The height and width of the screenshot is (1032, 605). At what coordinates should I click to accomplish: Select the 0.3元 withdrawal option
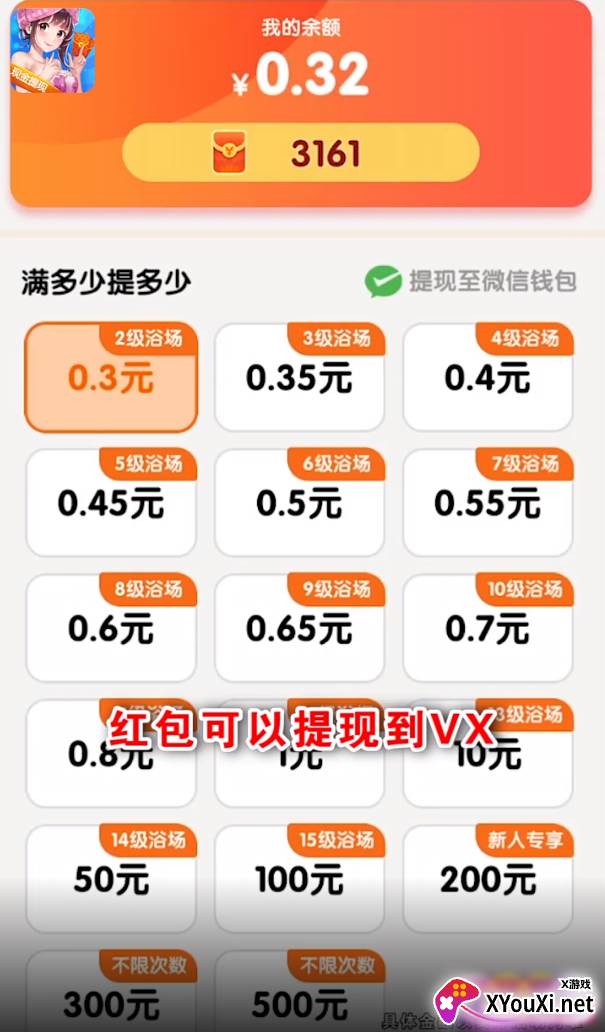111,377
